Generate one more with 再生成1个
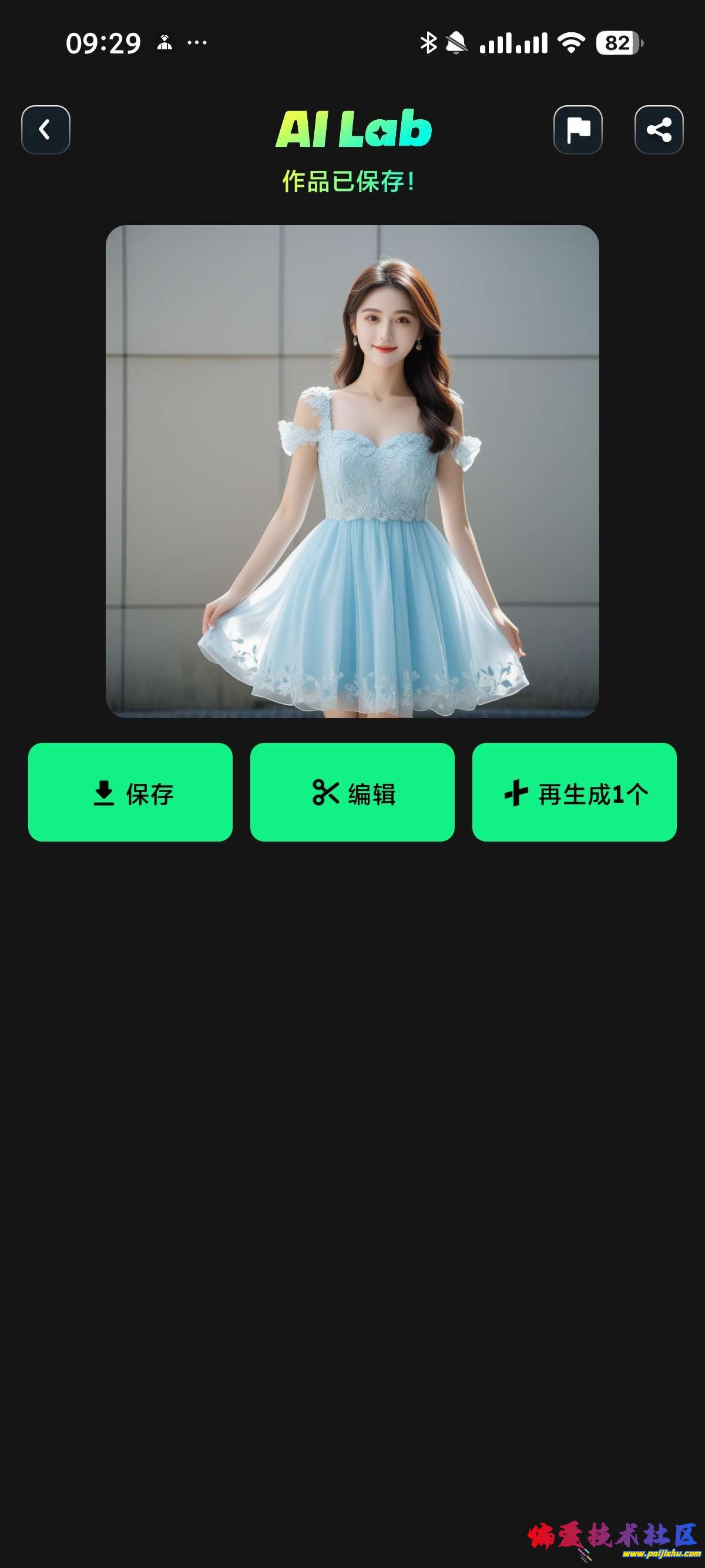The image size is (705, 1568). 574,792
